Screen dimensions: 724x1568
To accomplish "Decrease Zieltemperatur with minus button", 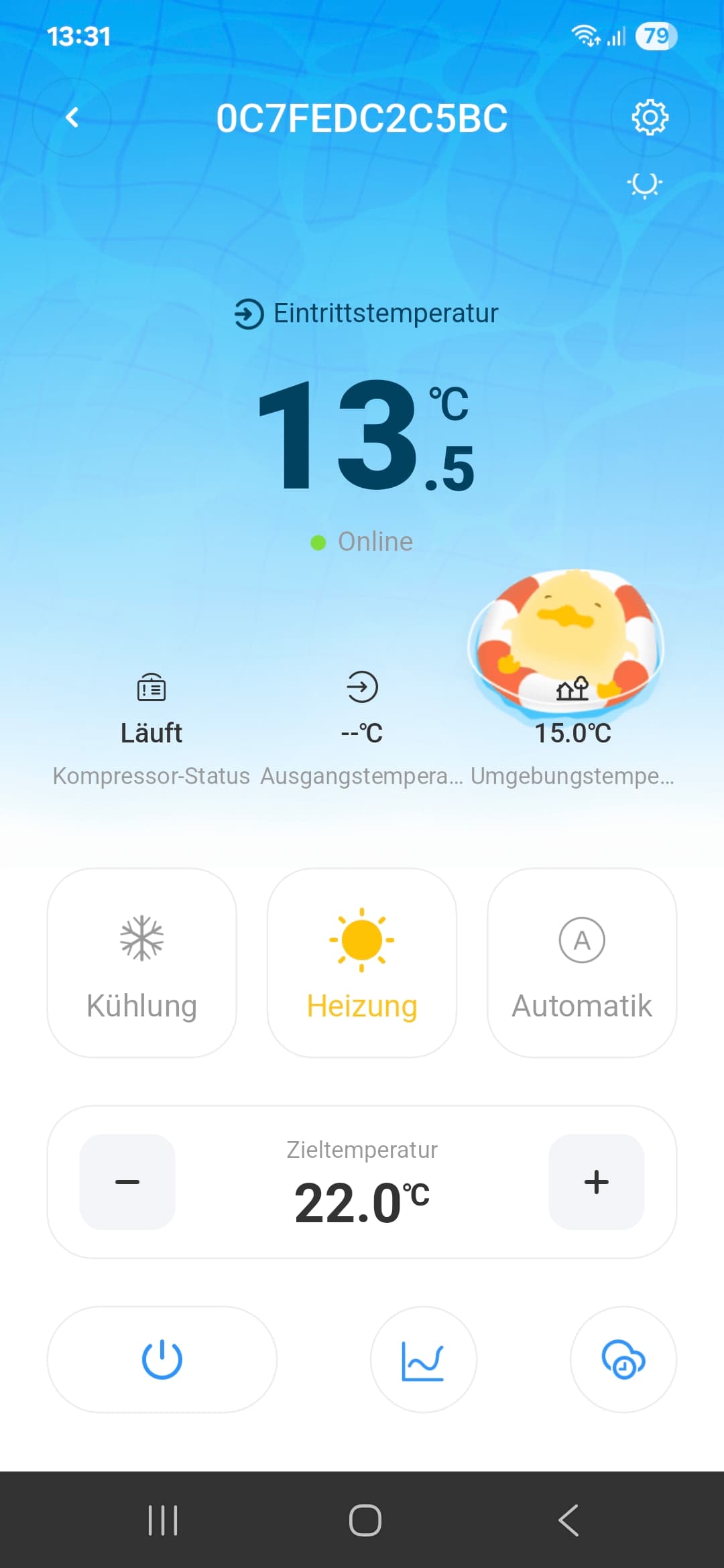I will click(127, 1181).
